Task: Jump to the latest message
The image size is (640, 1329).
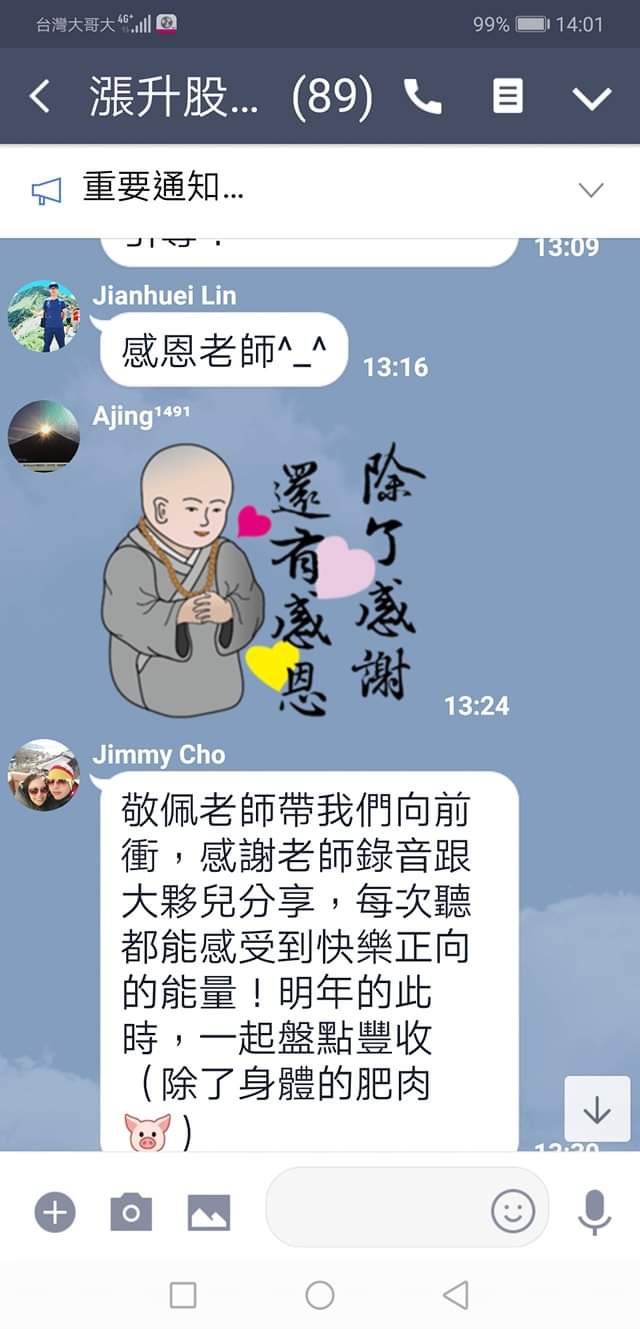Action: coord(596,1110)
